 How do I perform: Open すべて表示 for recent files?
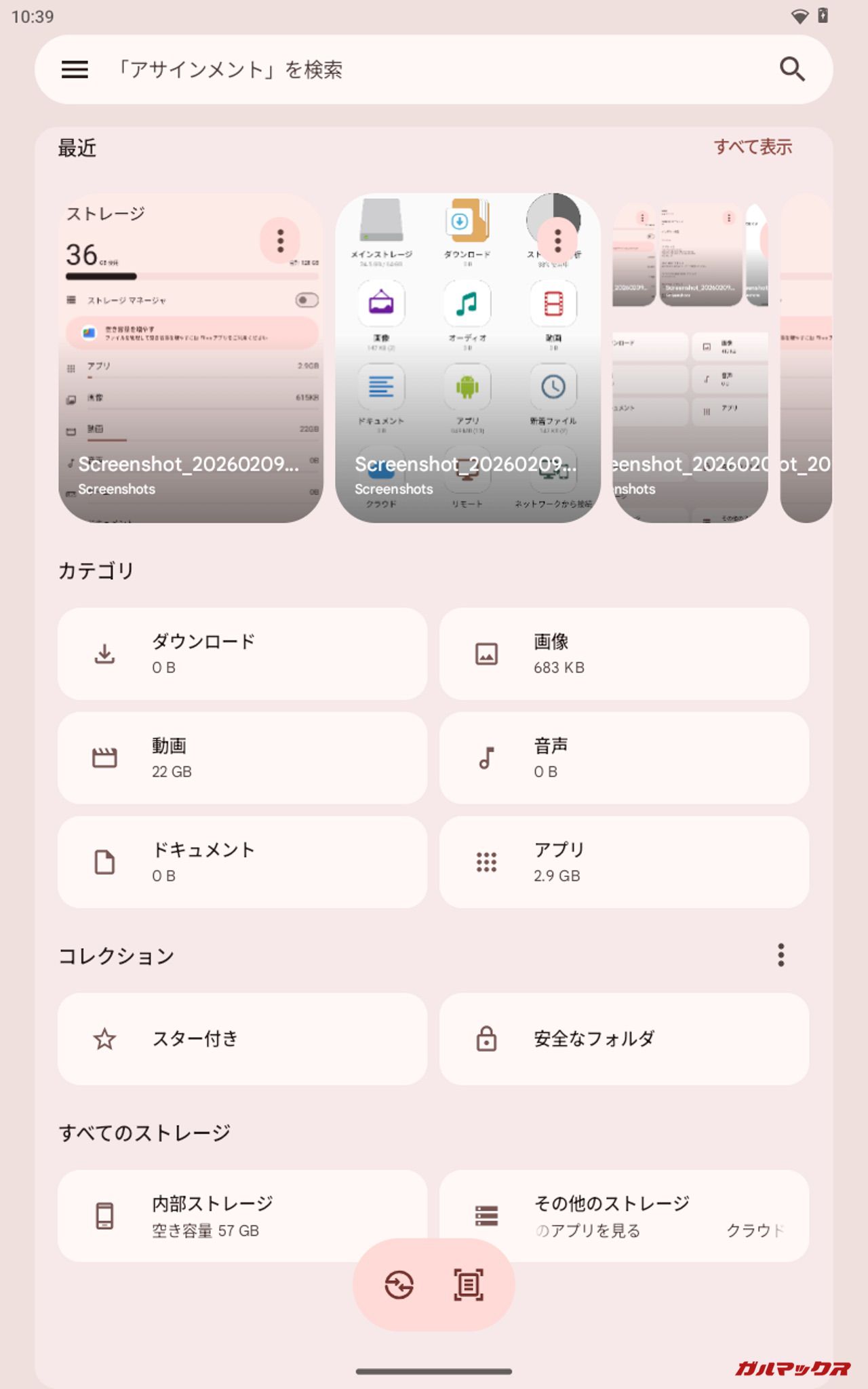pos(752,146)
